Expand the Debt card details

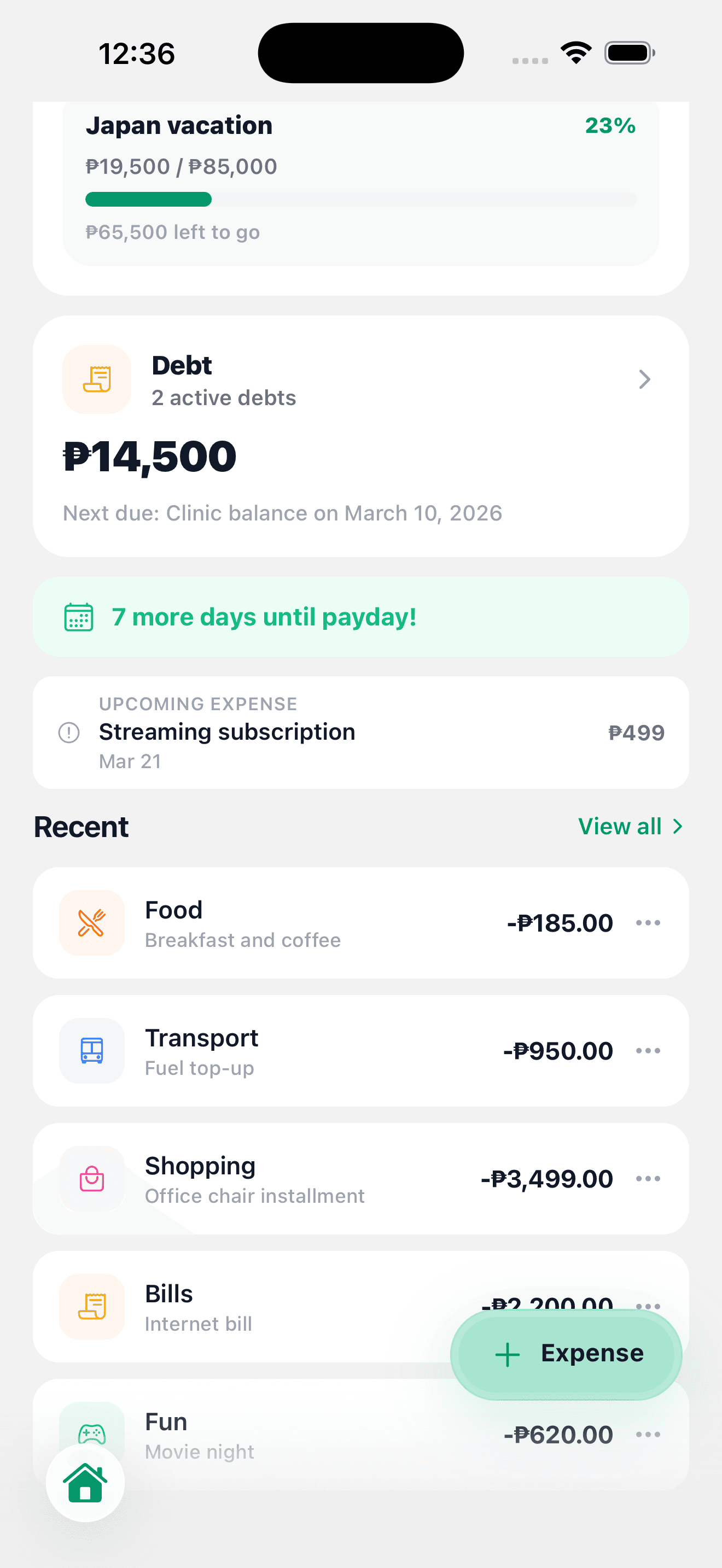(x=645, y=379)
